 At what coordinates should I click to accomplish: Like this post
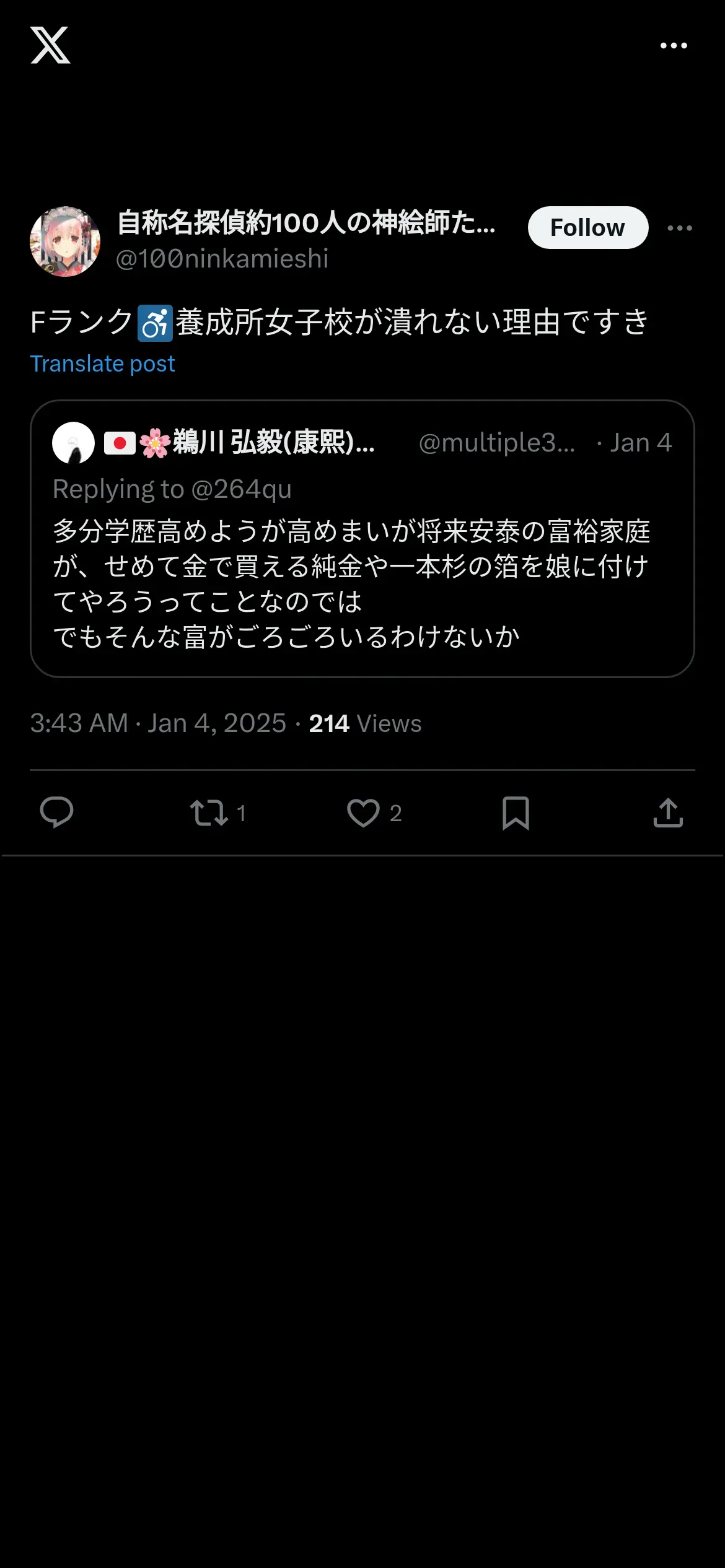tap(363, 812)
